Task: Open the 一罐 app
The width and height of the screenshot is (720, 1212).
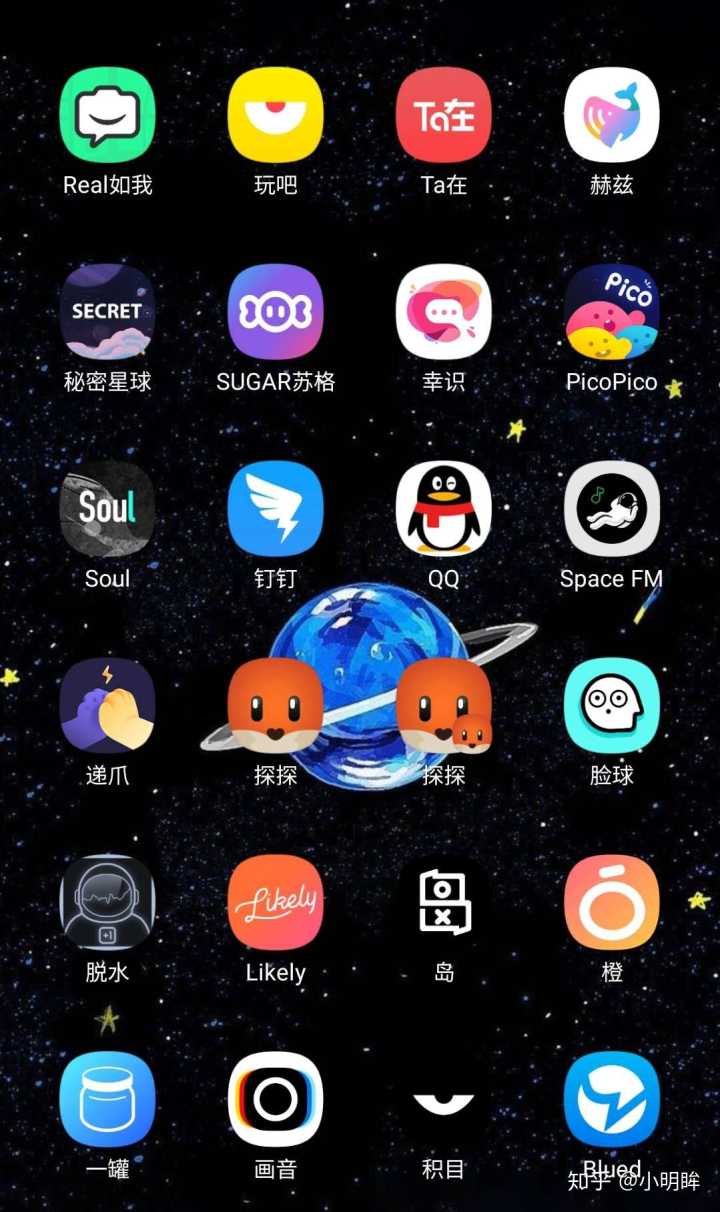Action: click(107, 1100)
